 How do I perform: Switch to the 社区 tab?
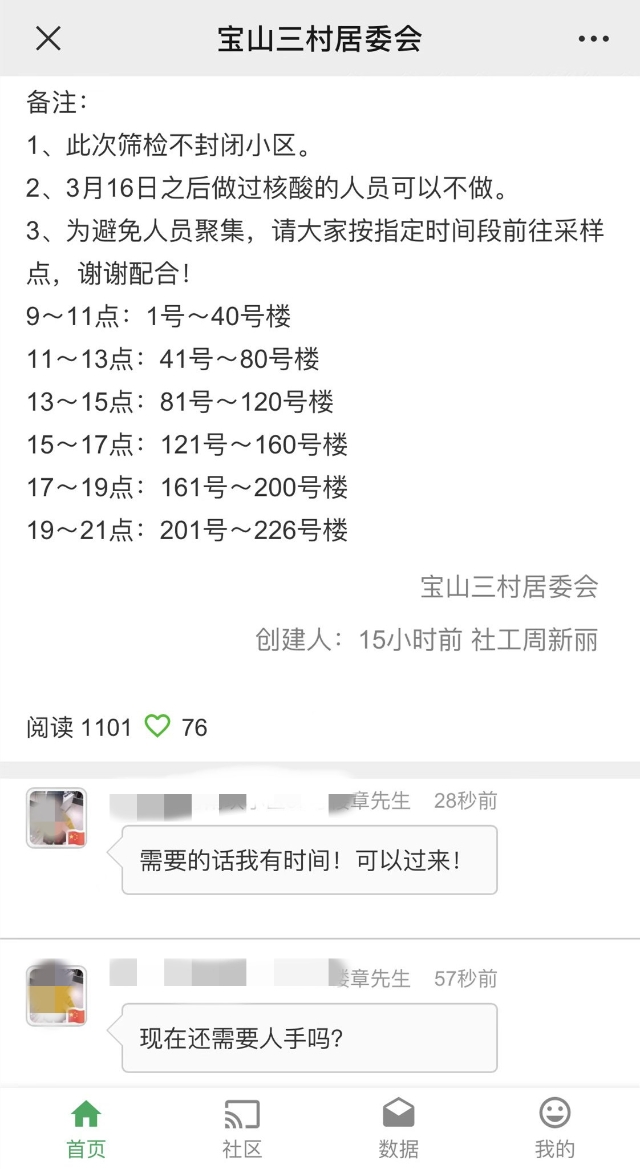242,1129
